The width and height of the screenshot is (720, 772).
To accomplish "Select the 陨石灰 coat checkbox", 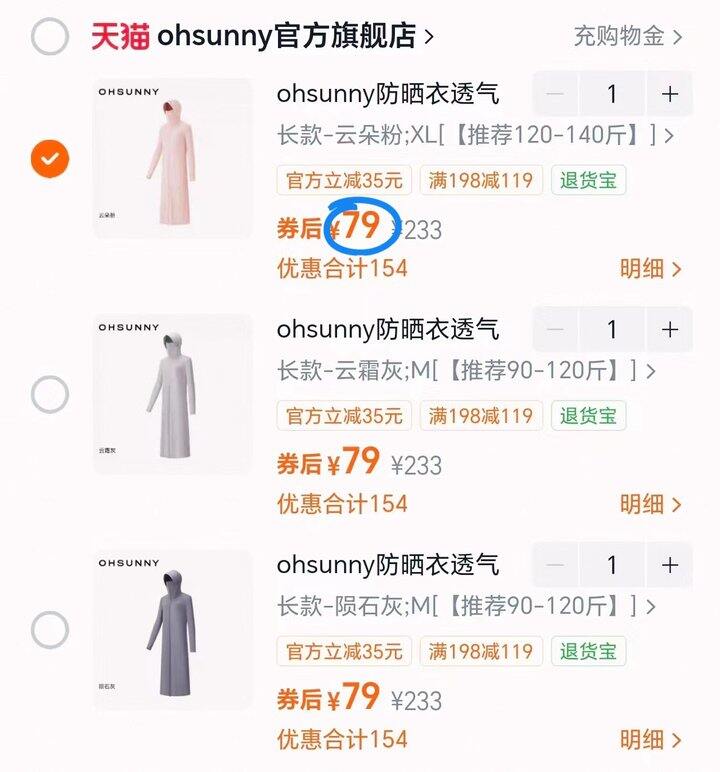I will pos(49,630).
